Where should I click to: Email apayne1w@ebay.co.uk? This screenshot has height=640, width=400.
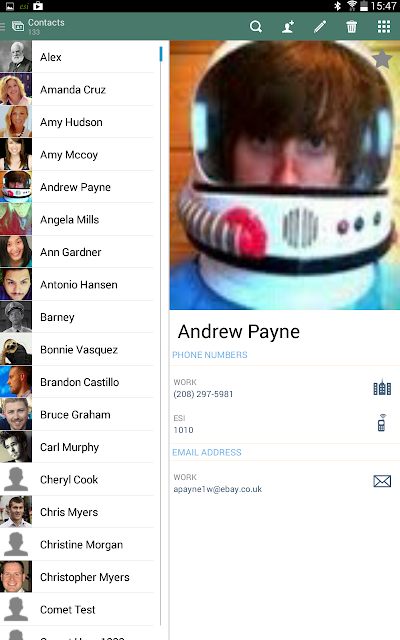click(284, 483)
